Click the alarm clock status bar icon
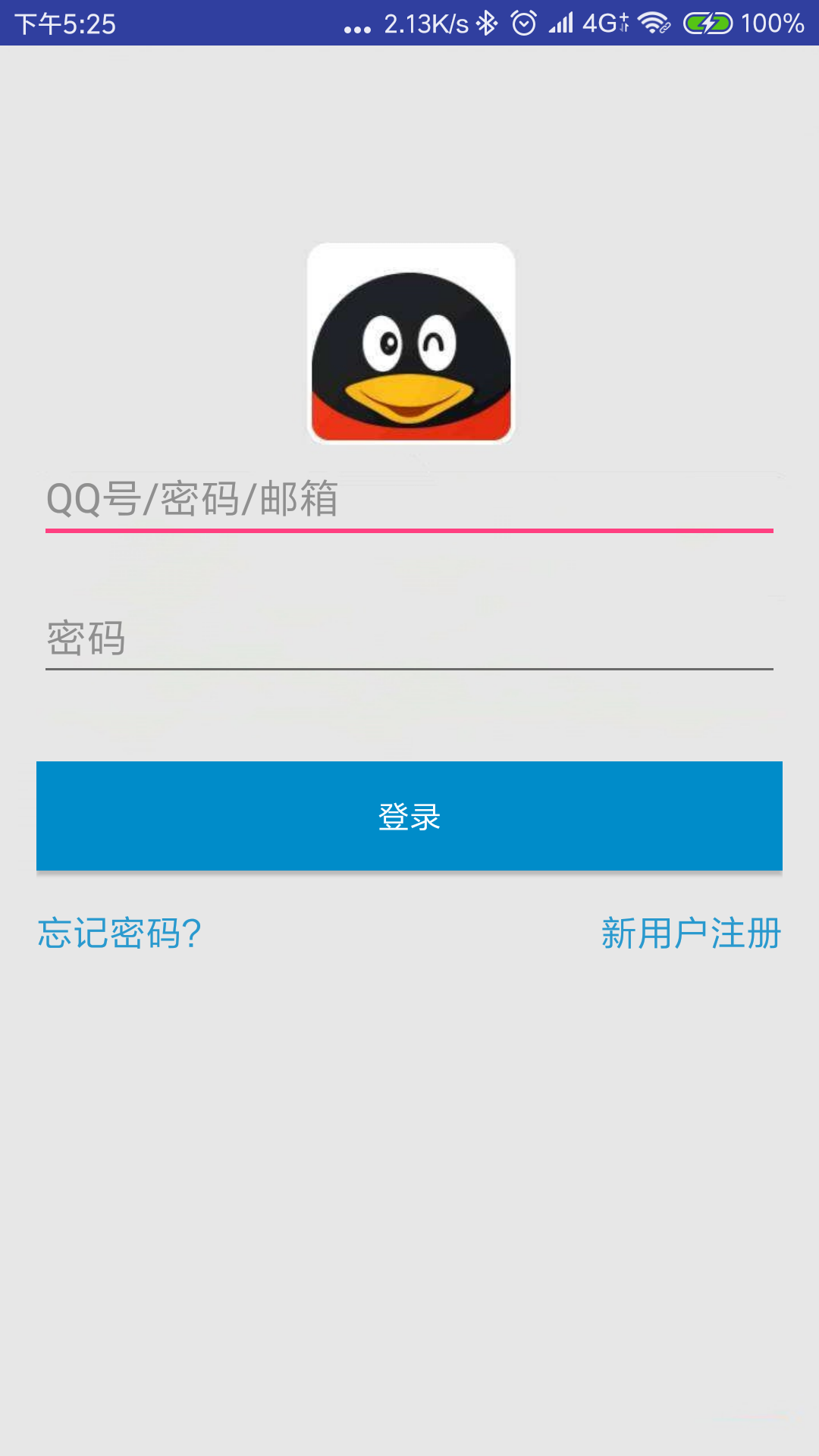 [x=525, y=23]
